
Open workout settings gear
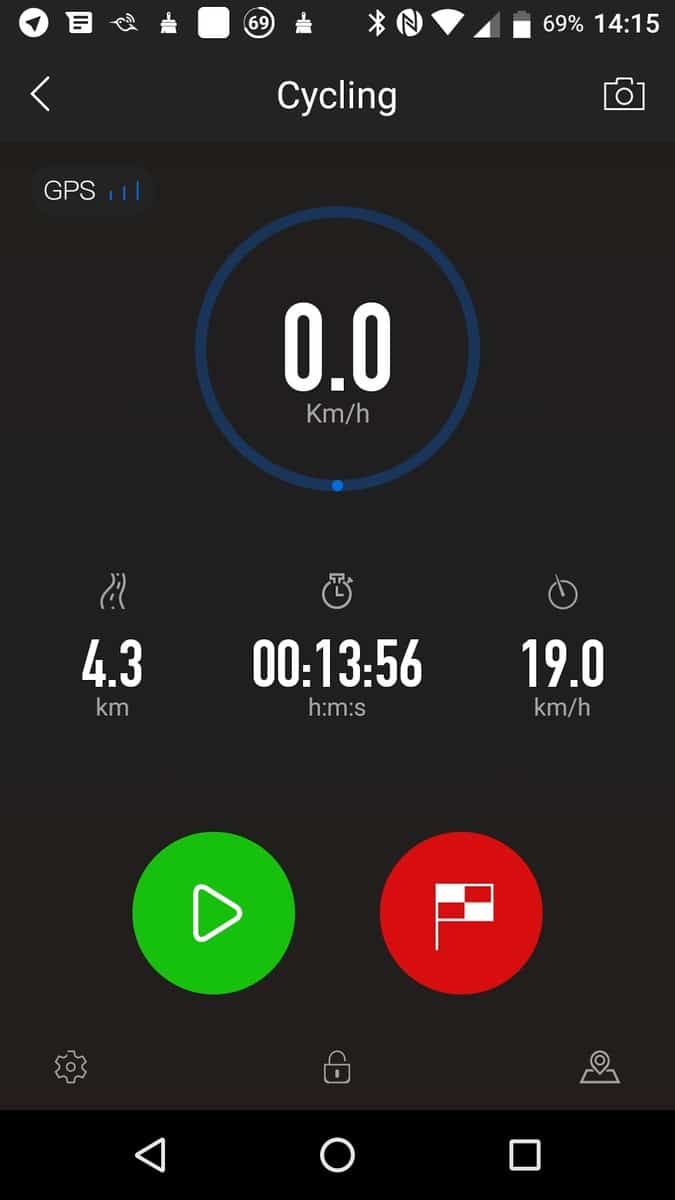click(70, 1067)
